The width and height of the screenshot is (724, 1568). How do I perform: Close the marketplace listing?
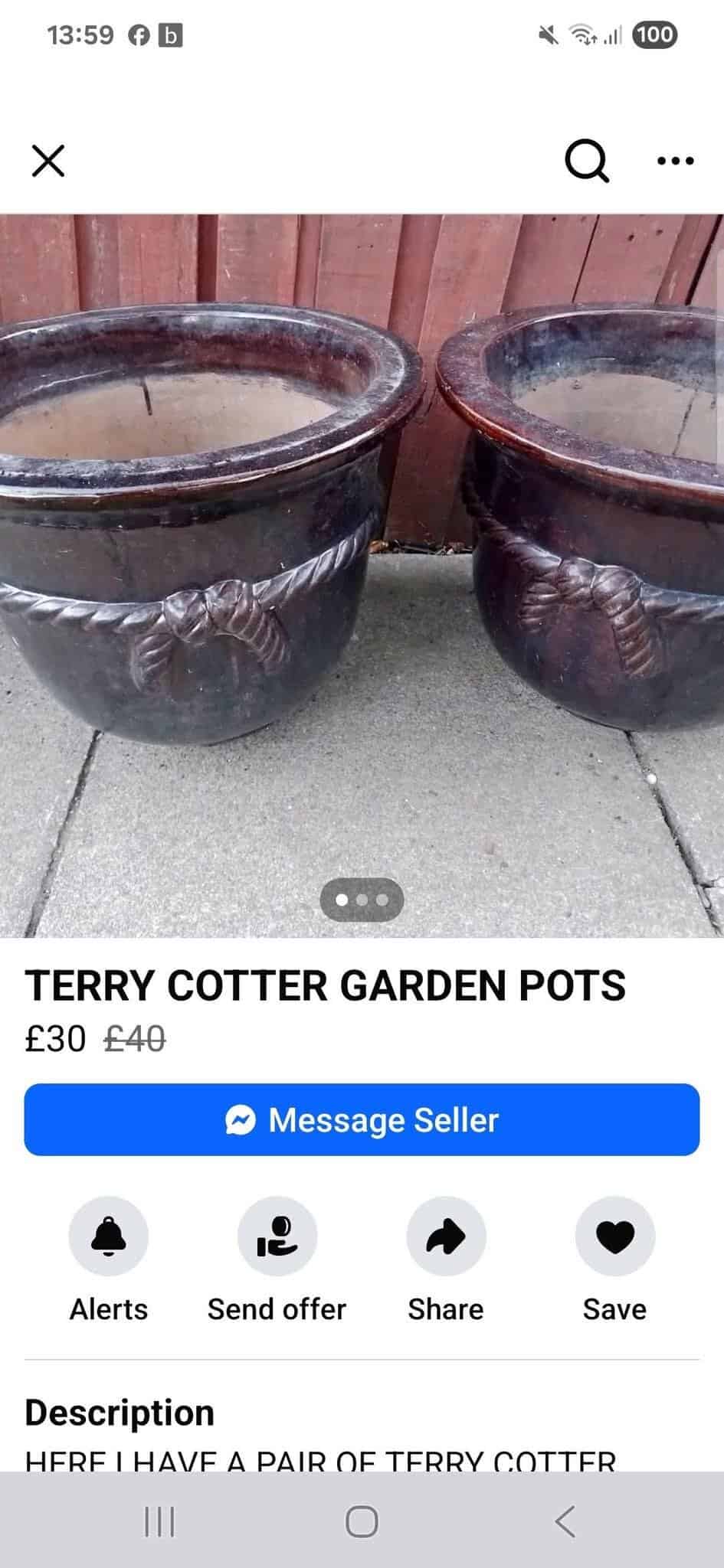tap(48, 161)
